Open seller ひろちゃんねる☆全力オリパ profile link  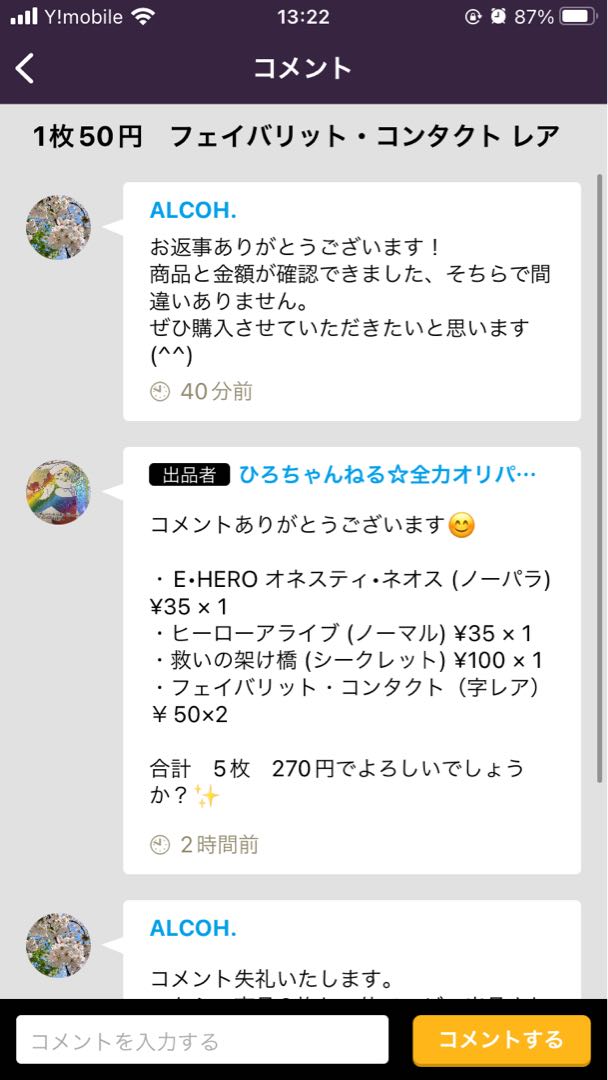[x=388, y=475]
